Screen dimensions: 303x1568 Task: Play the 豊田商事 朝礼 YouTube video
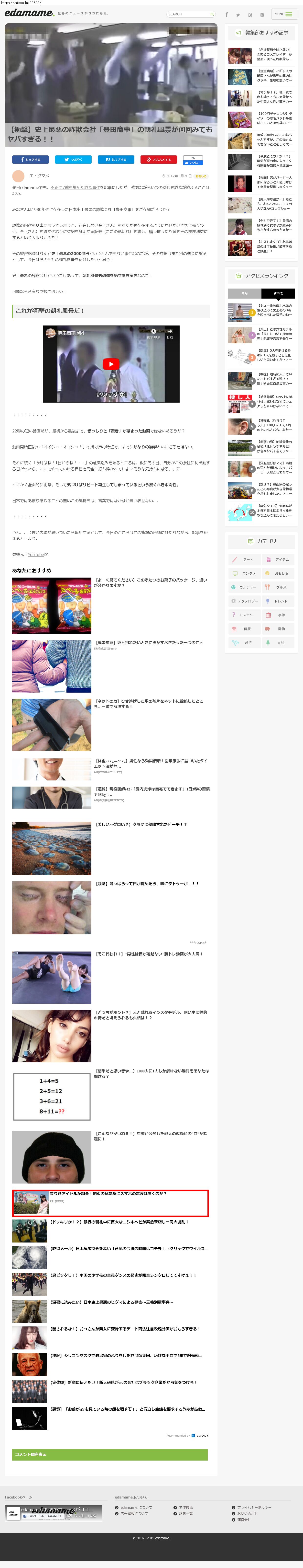111,364
